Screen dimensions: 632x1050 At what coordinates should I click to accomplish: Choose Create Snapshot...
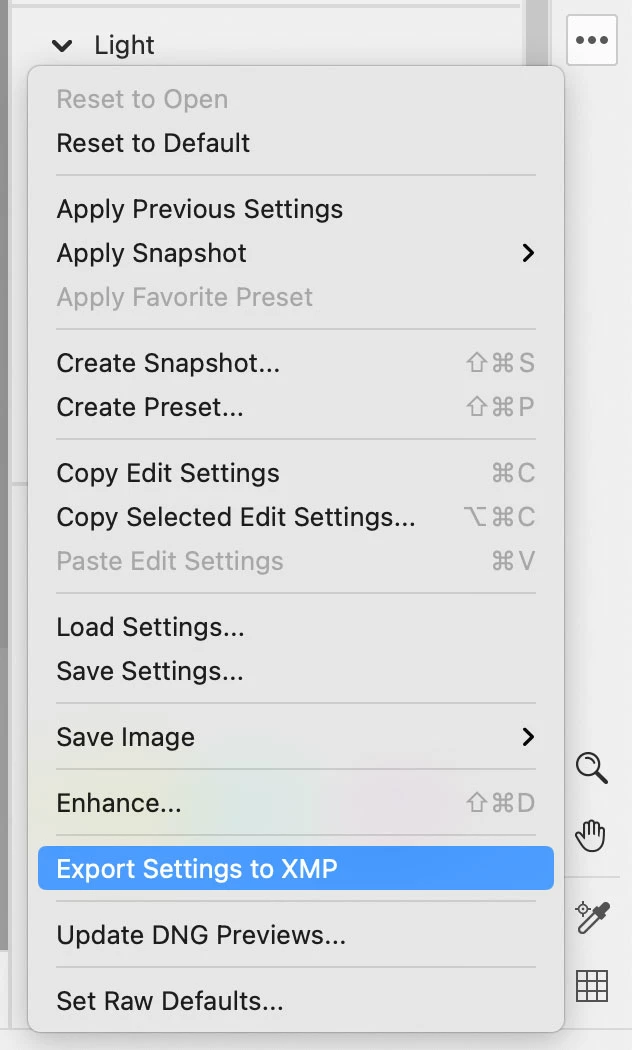point(168,363)
